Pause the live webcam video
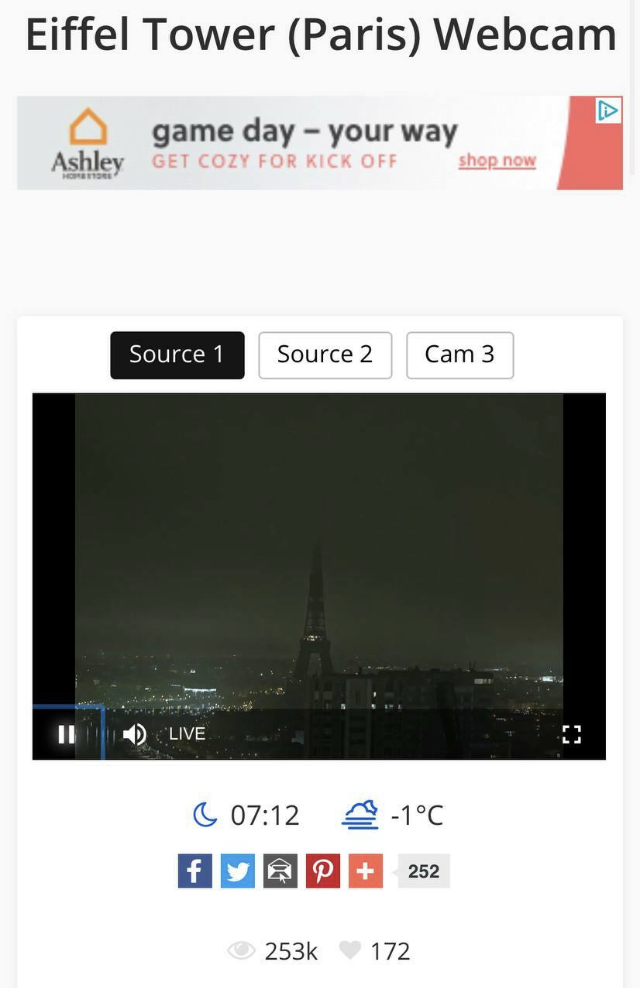Viewport: 640px width, 988px height. tap(66, 734)
